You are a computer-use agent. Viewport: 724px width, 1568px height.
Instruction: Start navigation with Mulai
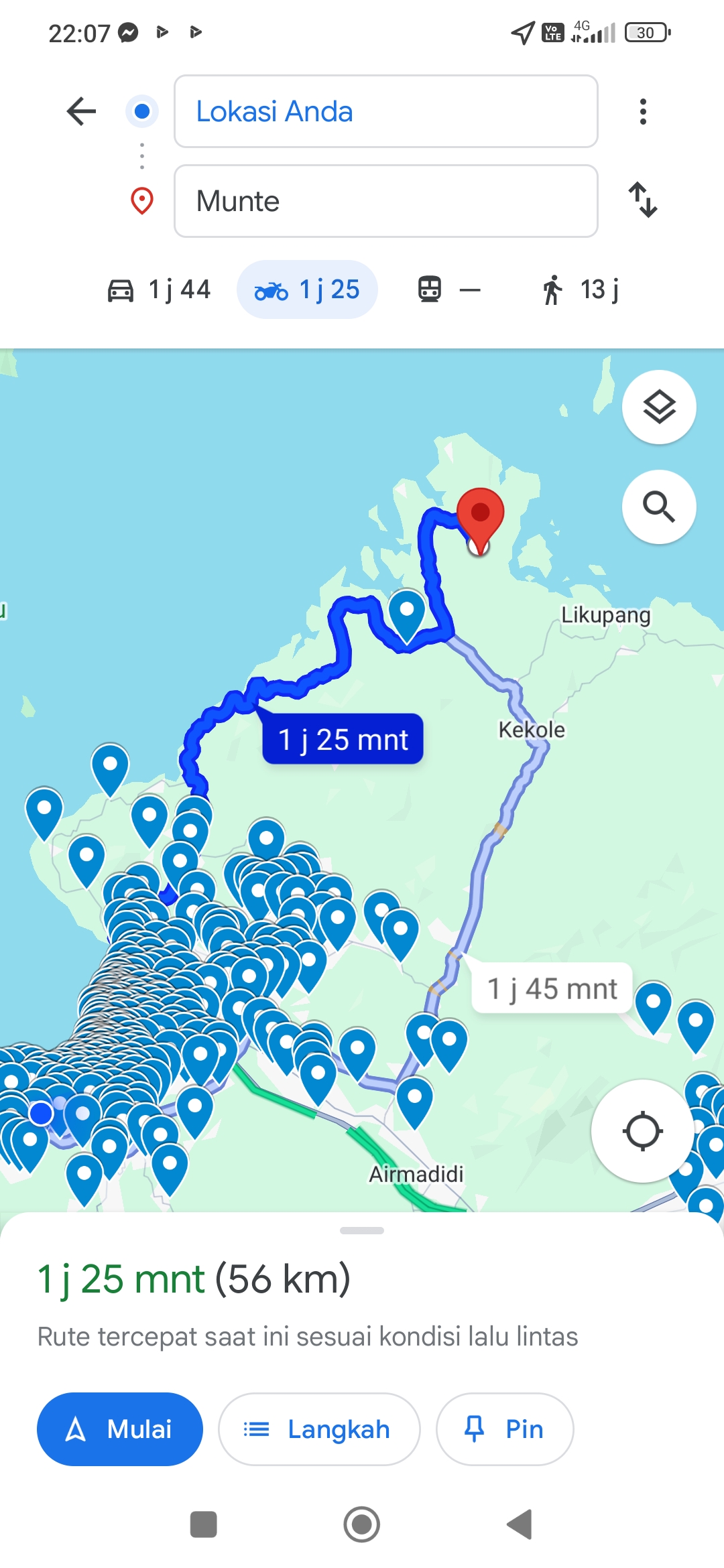click(x=120, y=1429)
